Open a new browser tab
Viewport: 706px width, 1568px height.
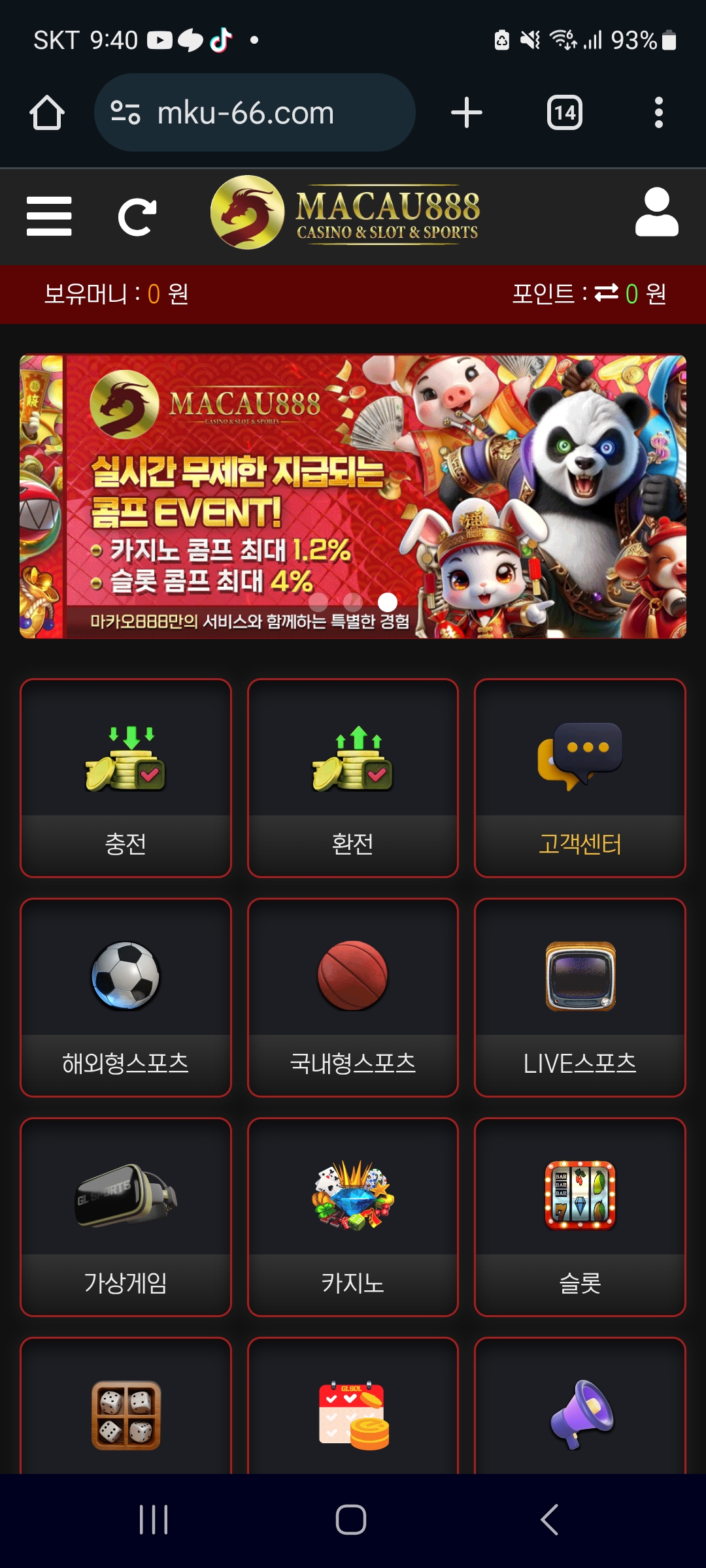point(467,113)
